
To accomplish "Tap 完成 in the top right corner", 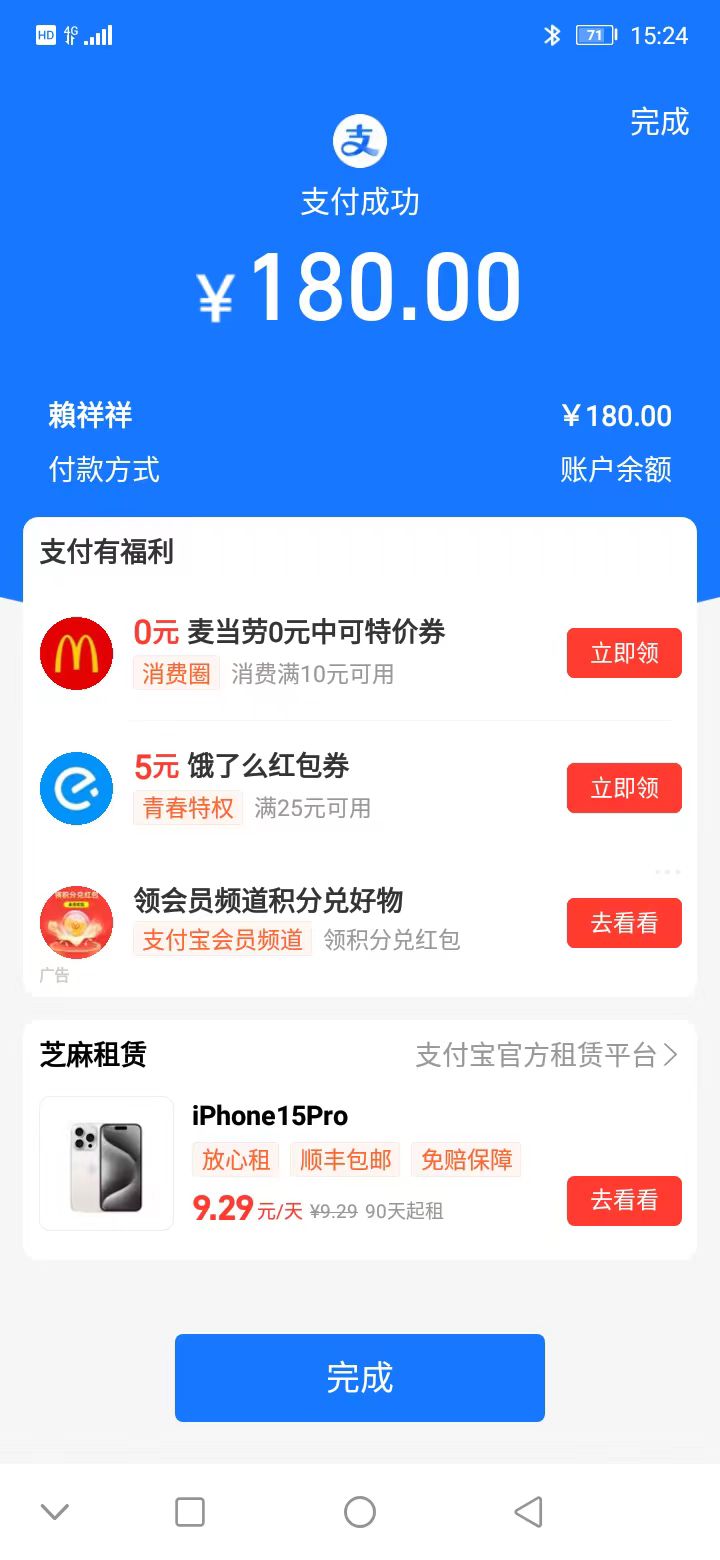I will 659,122.
